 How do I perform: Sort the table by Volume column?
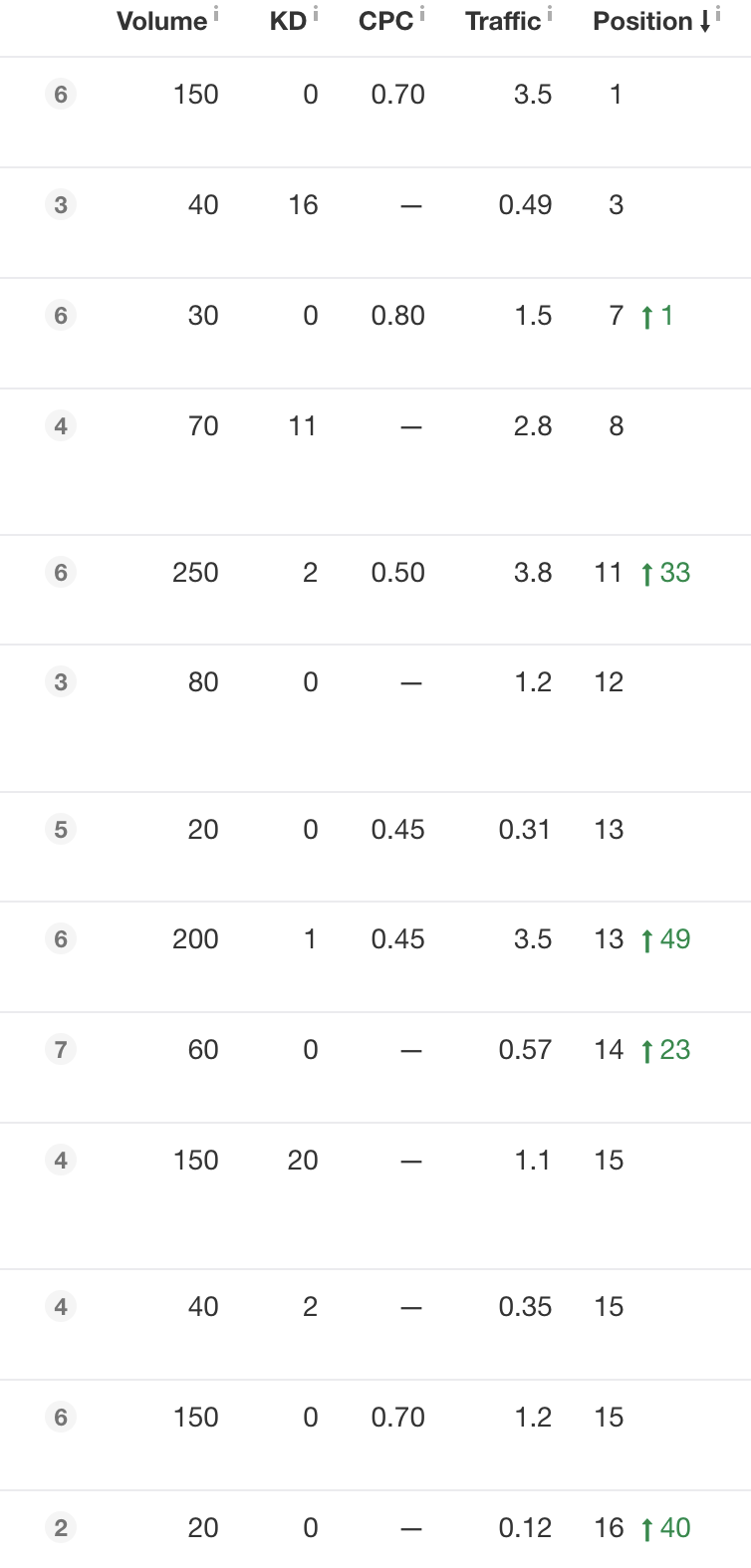(161, 21)
